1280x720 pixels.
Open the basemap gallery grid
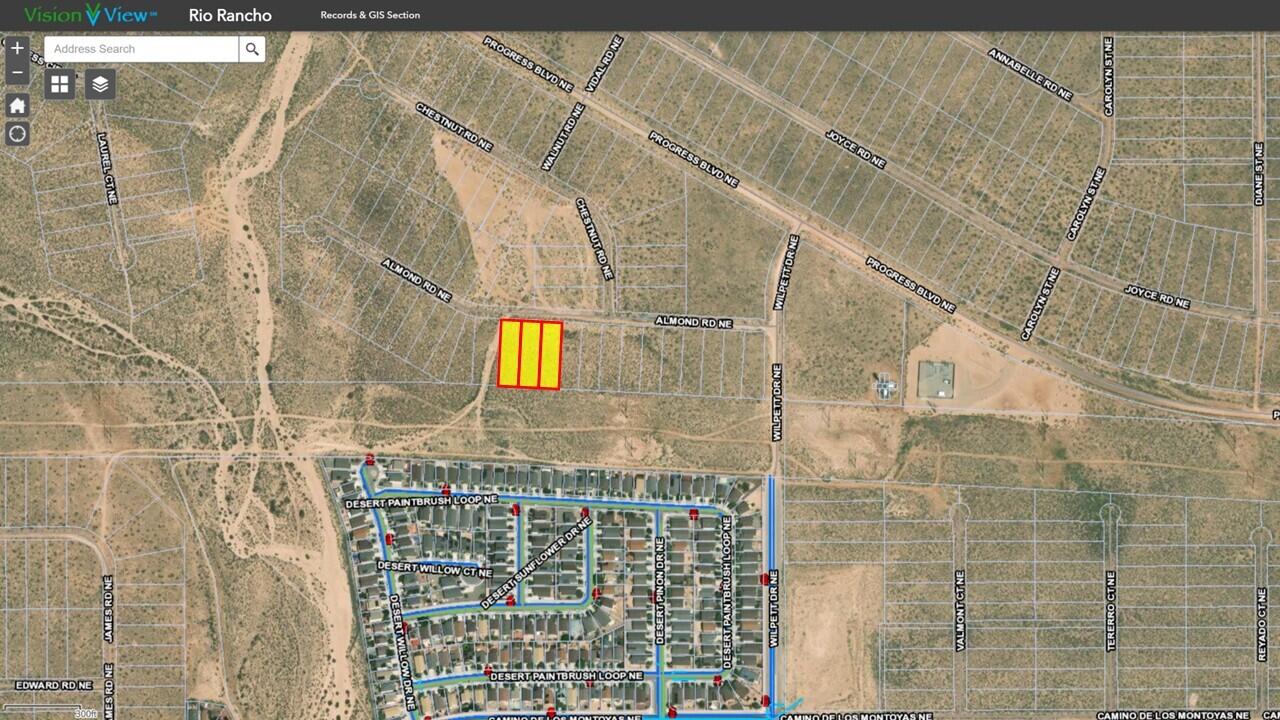click(60, 84)
